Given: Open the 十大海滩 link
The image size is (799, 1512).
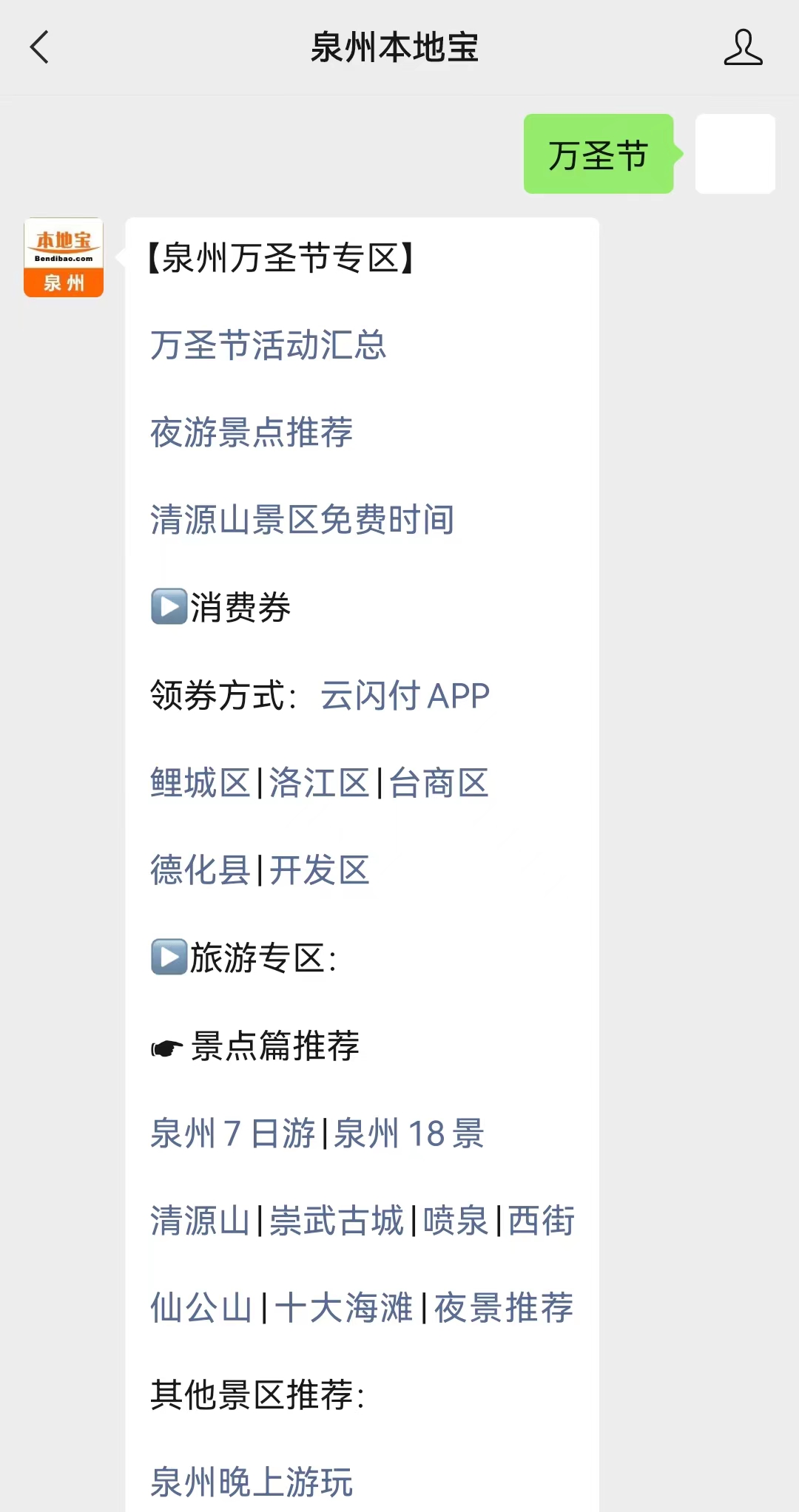Looking at the screenshot, I should click(344, 1308).
